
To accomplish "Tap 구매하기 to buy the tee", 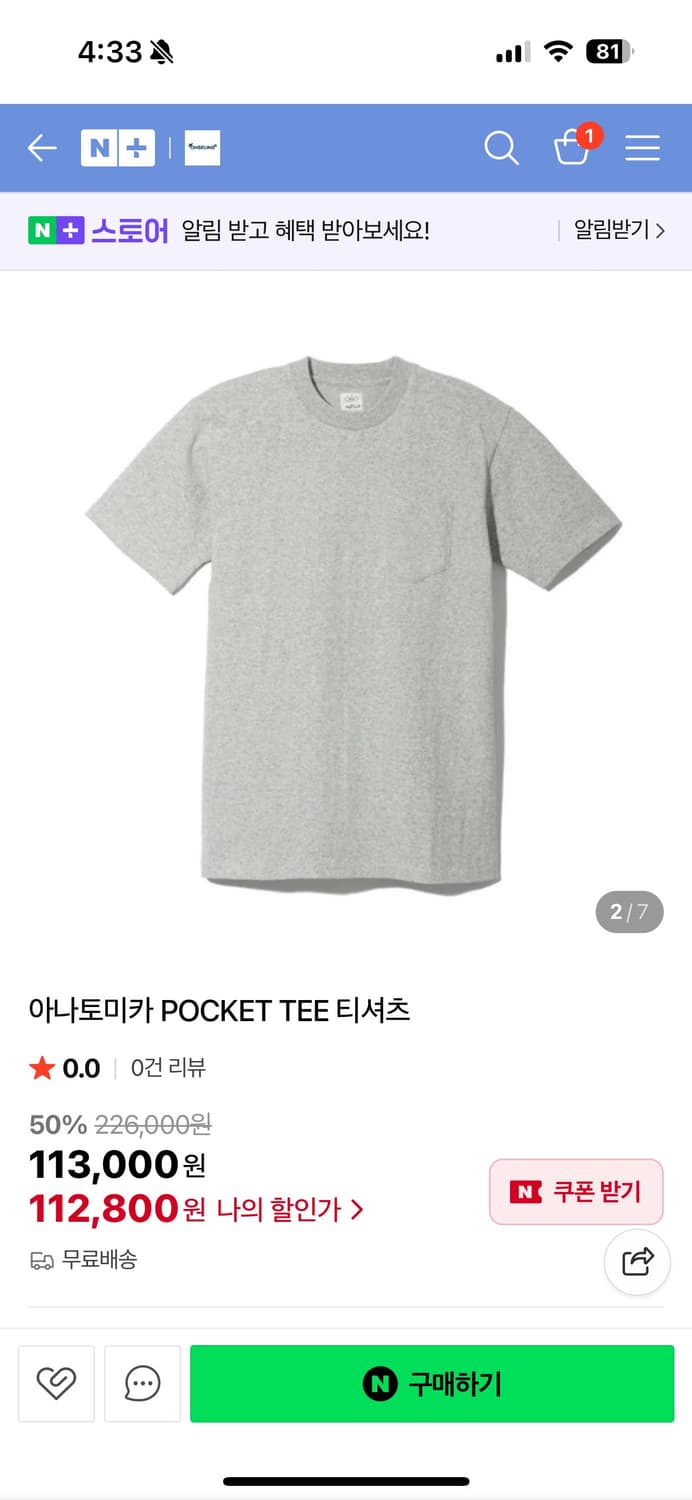I will click(432, 1384).
